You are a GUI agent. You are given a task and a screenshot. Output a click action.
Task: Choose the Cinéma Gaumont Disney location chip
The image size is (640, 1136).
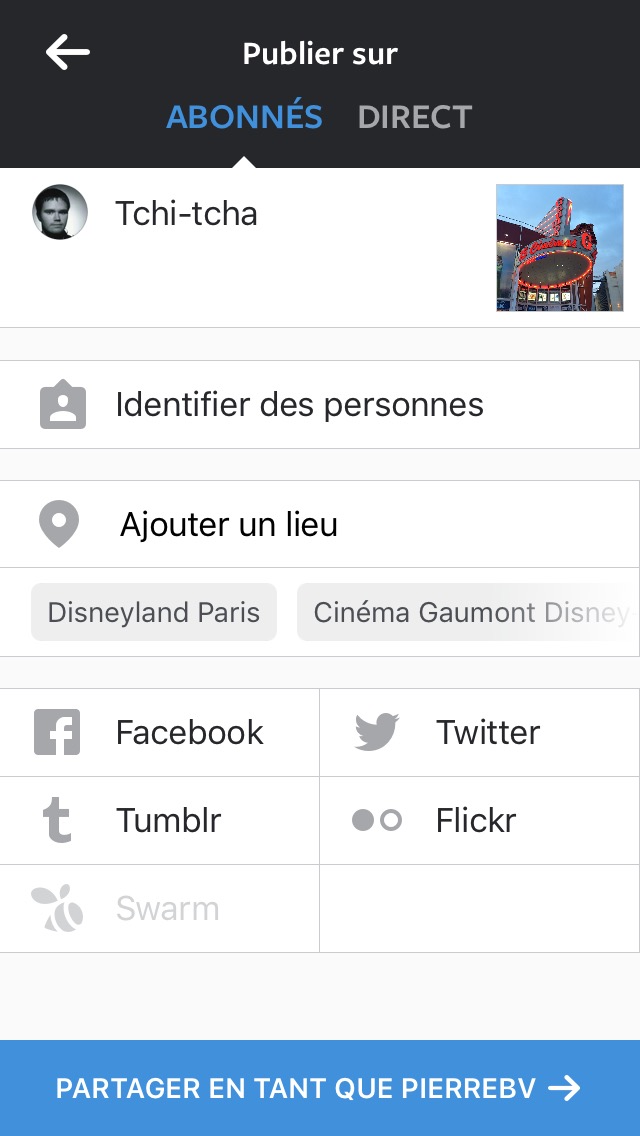468,612
